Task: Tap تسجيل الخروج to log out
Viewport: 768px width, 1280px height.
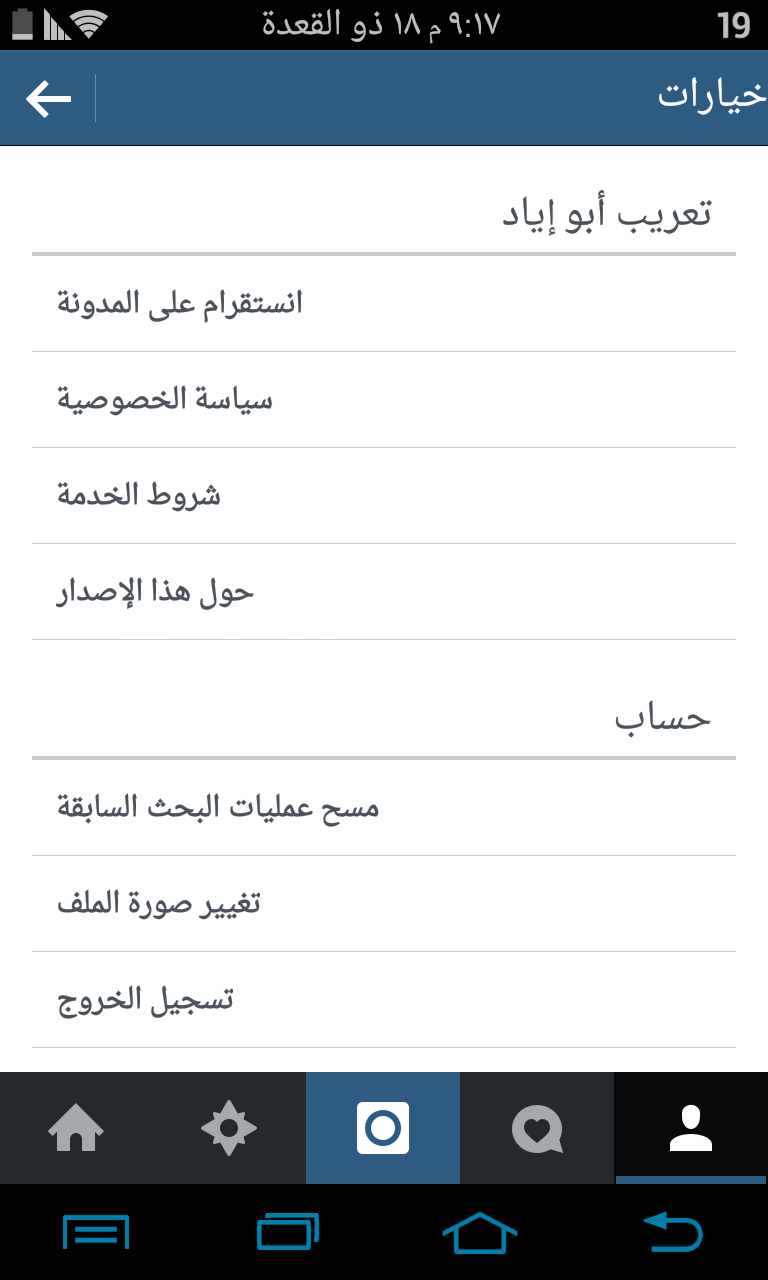Action: pos(384,1000)
